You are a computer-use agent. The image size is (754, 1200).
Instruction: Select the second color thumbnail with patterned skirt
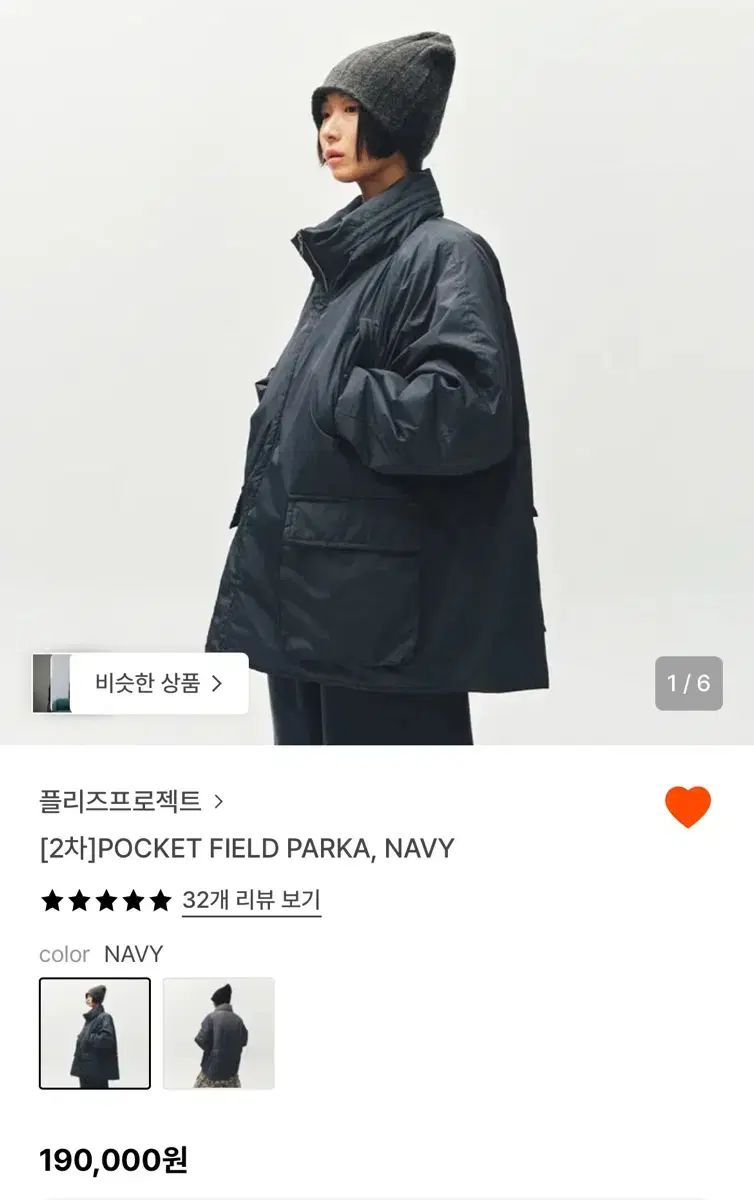tap(219, 1033)
